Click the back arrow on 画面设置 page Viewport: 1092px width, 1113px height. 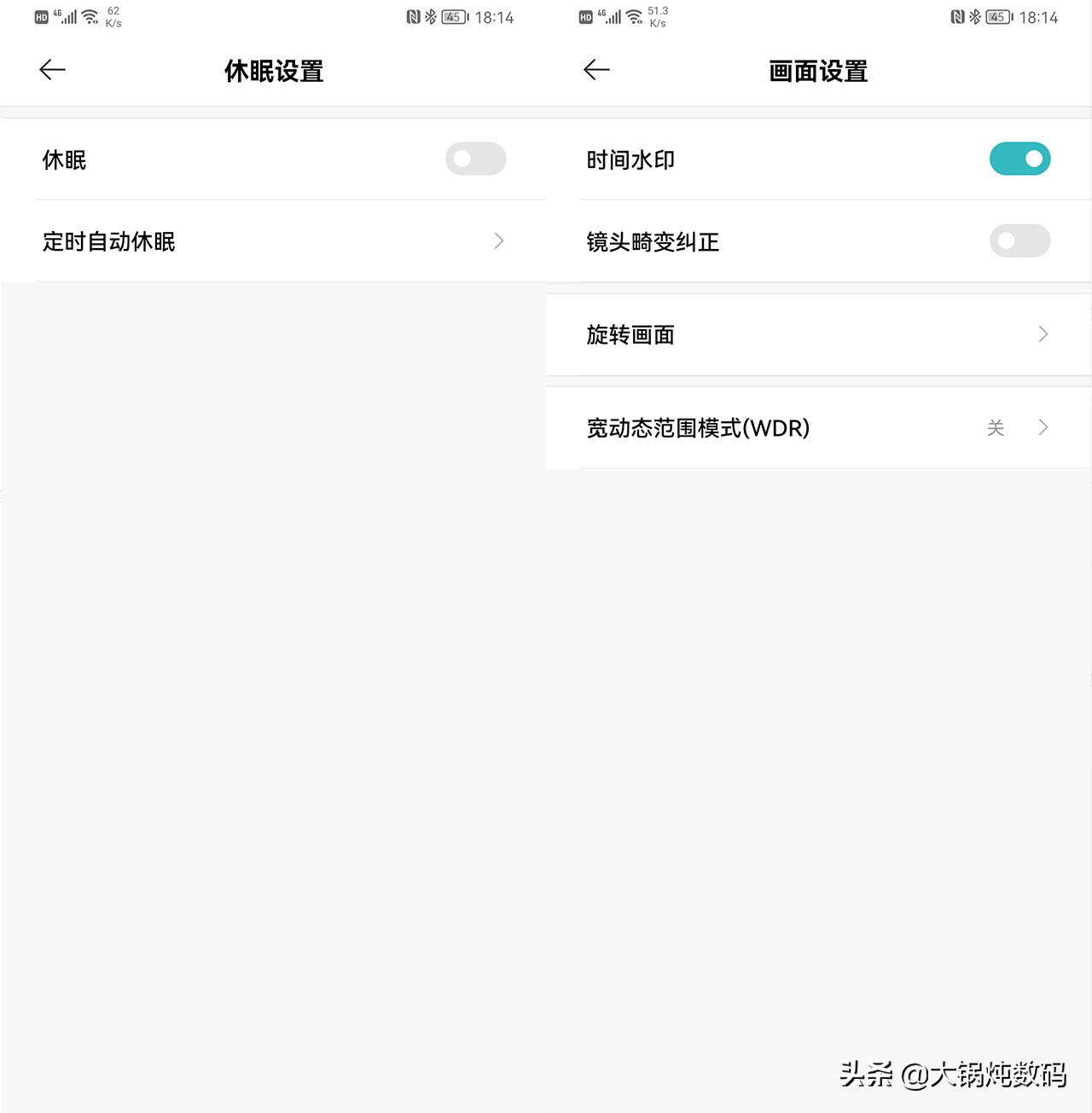click(x=596, y=70)
